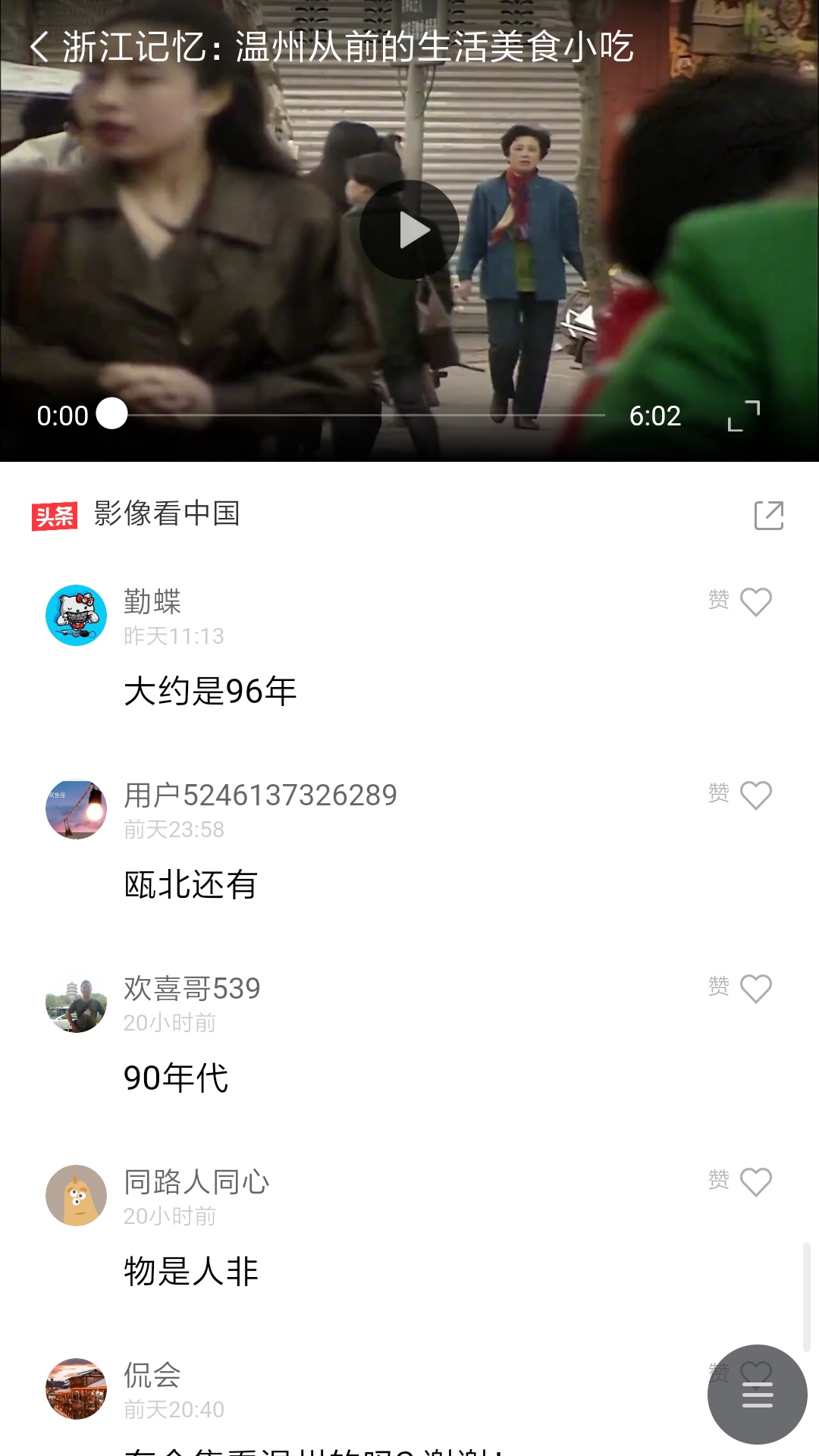Image resolution: width=819 pixels, height=1456 pixels.
Task: Open the floating menu button
Action: pos(757,1395)
